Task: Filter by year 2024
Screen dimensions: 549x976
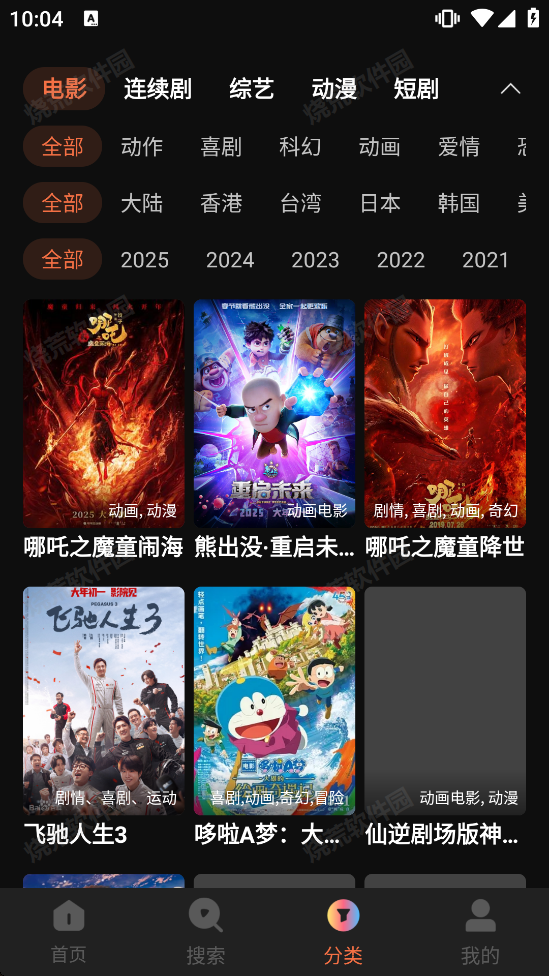Action: coord(230,260)
